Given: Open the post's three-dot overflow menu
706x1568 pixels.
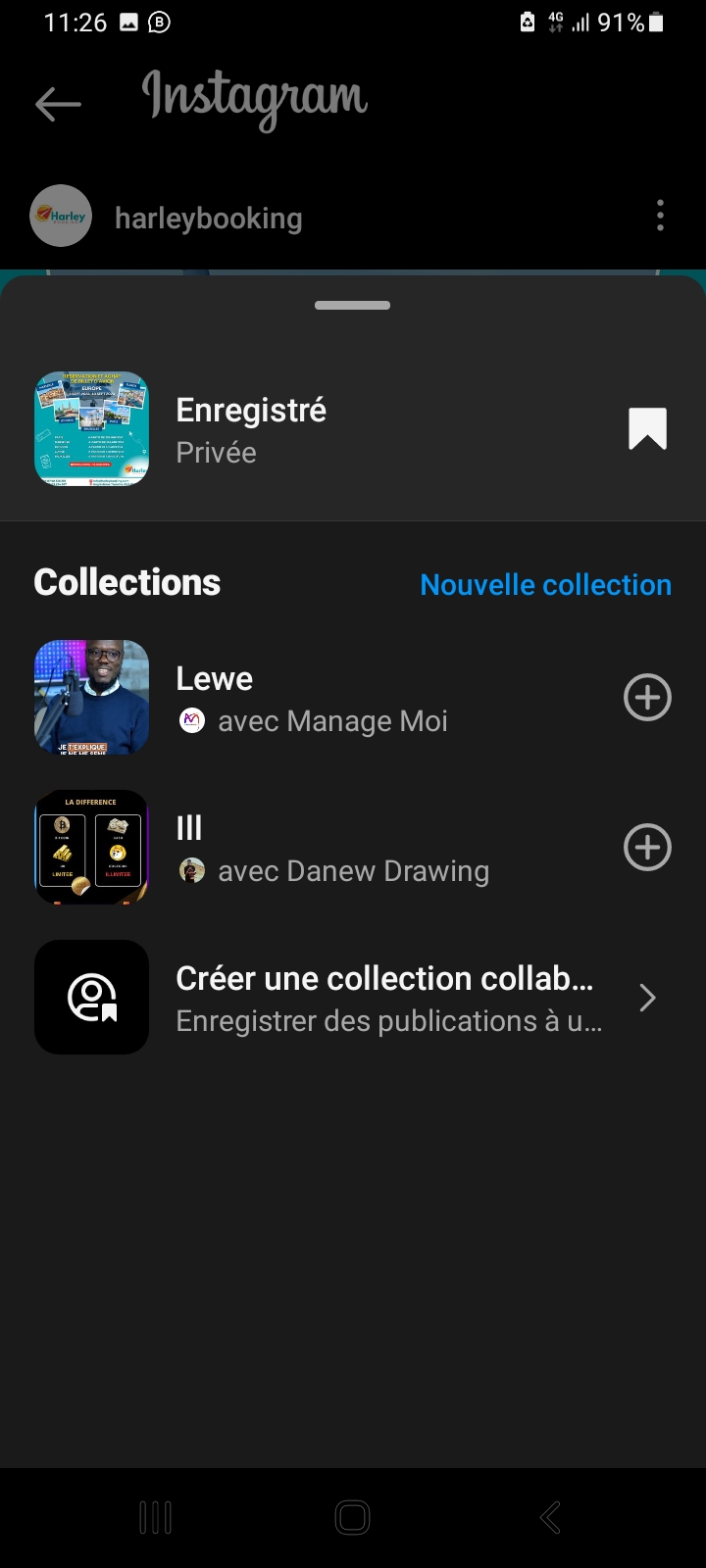Looking at the screenshot, I should (x=660, y=216).
